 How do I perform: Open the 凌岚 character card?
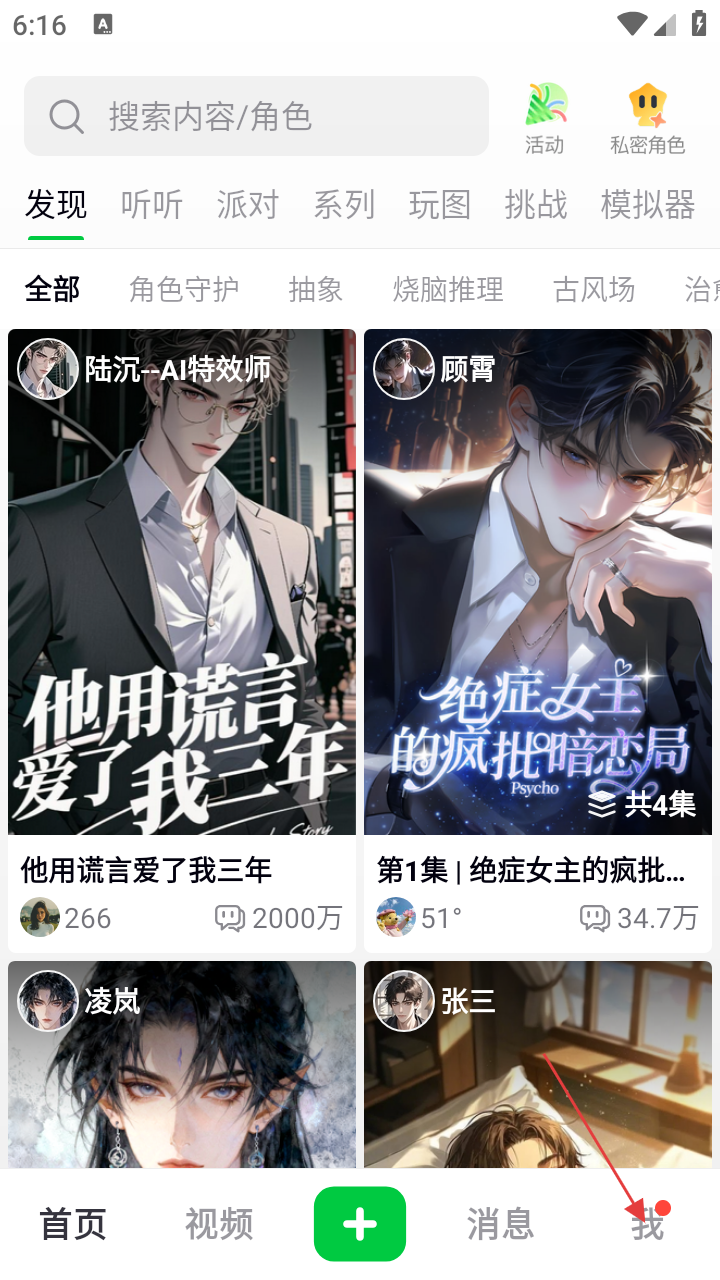182,1070
